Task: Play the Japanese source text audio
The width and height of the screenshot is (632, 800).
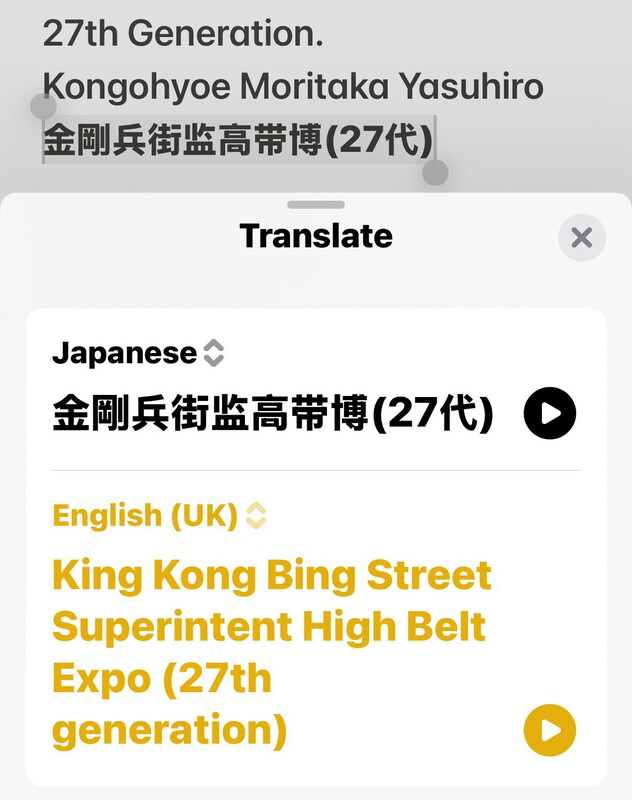Action: click(549, 413)
